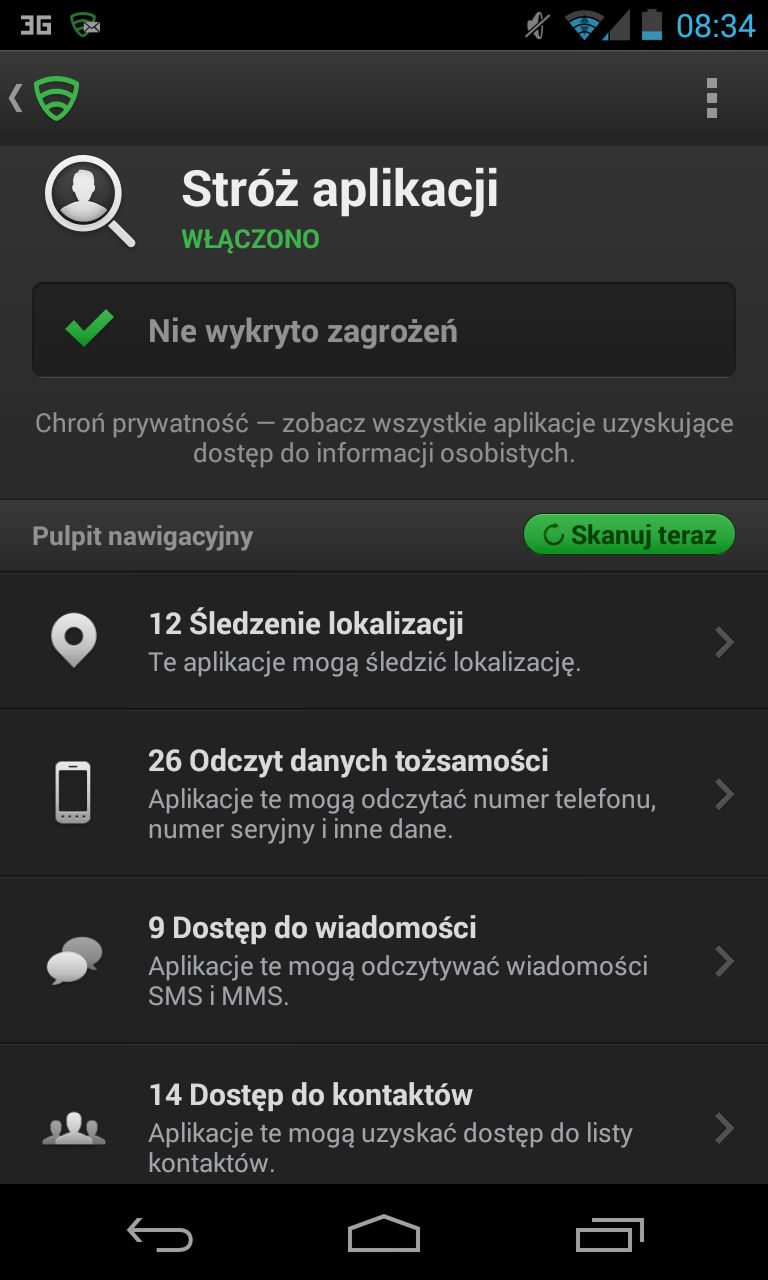Open Odczyt danych tożsamości row
The image size is (768, 1280).
384,794
